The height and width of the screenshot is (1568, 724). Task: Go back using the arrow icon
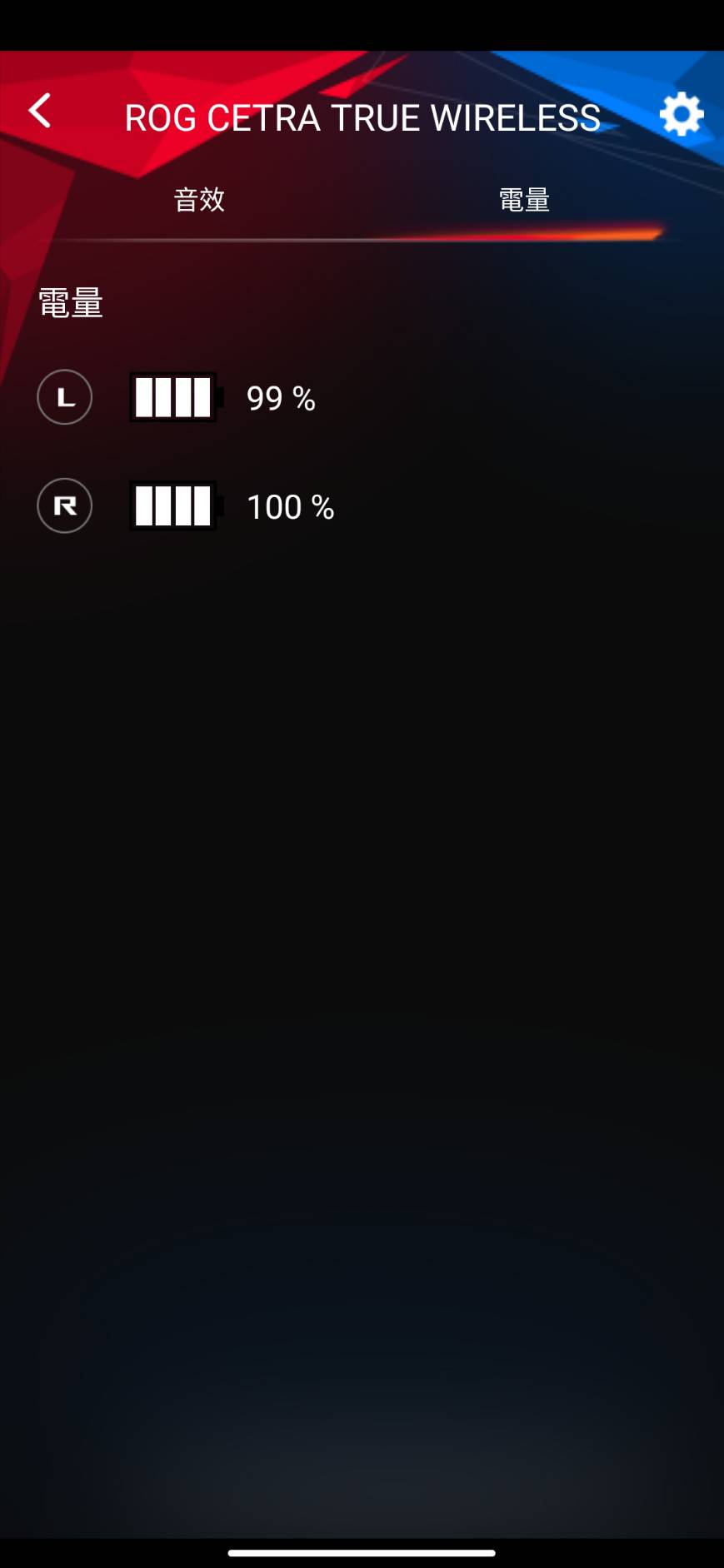tap(40, 111)
